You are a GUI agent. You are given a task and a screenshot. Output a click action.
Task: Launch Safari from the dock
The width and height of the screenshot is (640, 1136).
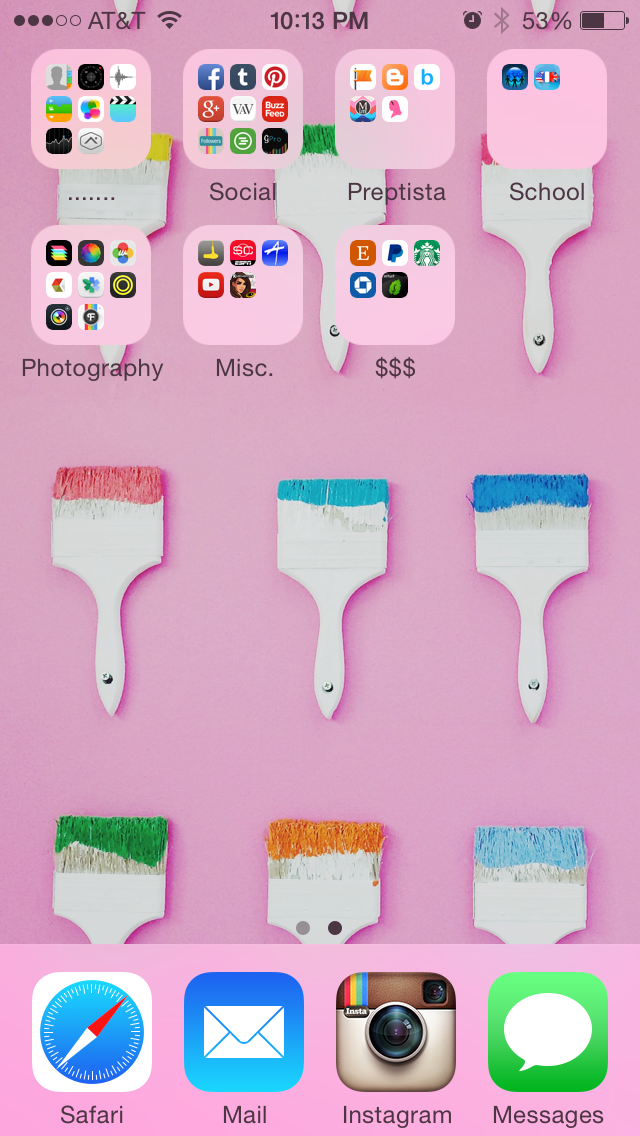92,1032
